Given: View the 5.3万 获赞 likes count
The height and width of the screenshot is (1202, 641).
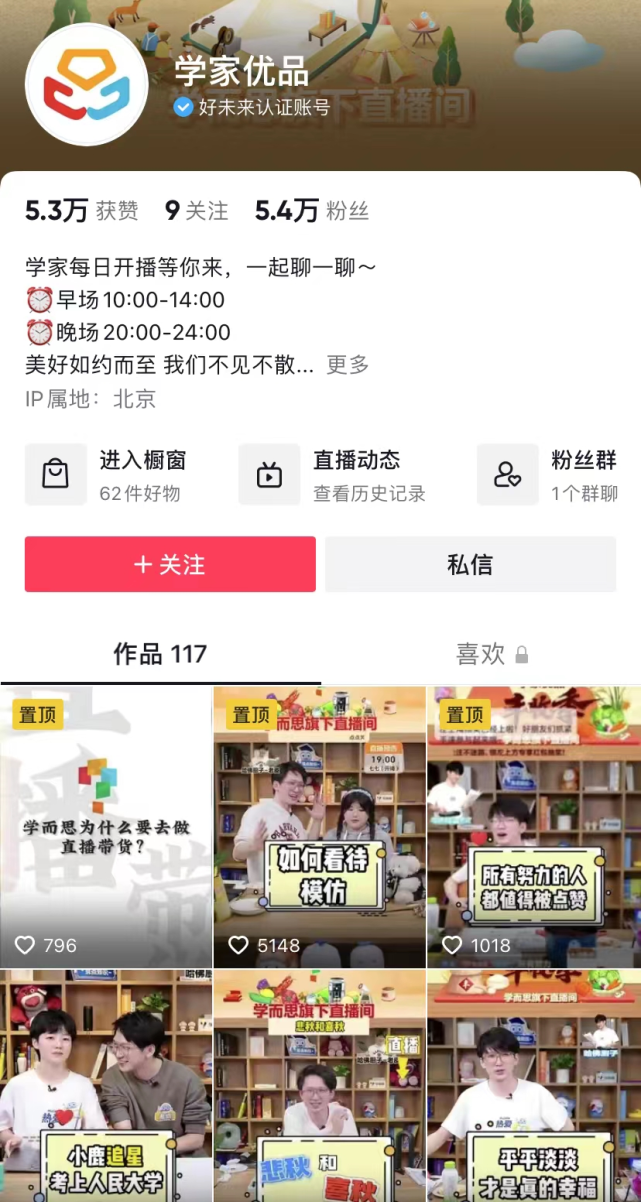Looking at the screenshot, I should (x=82, y=211).
